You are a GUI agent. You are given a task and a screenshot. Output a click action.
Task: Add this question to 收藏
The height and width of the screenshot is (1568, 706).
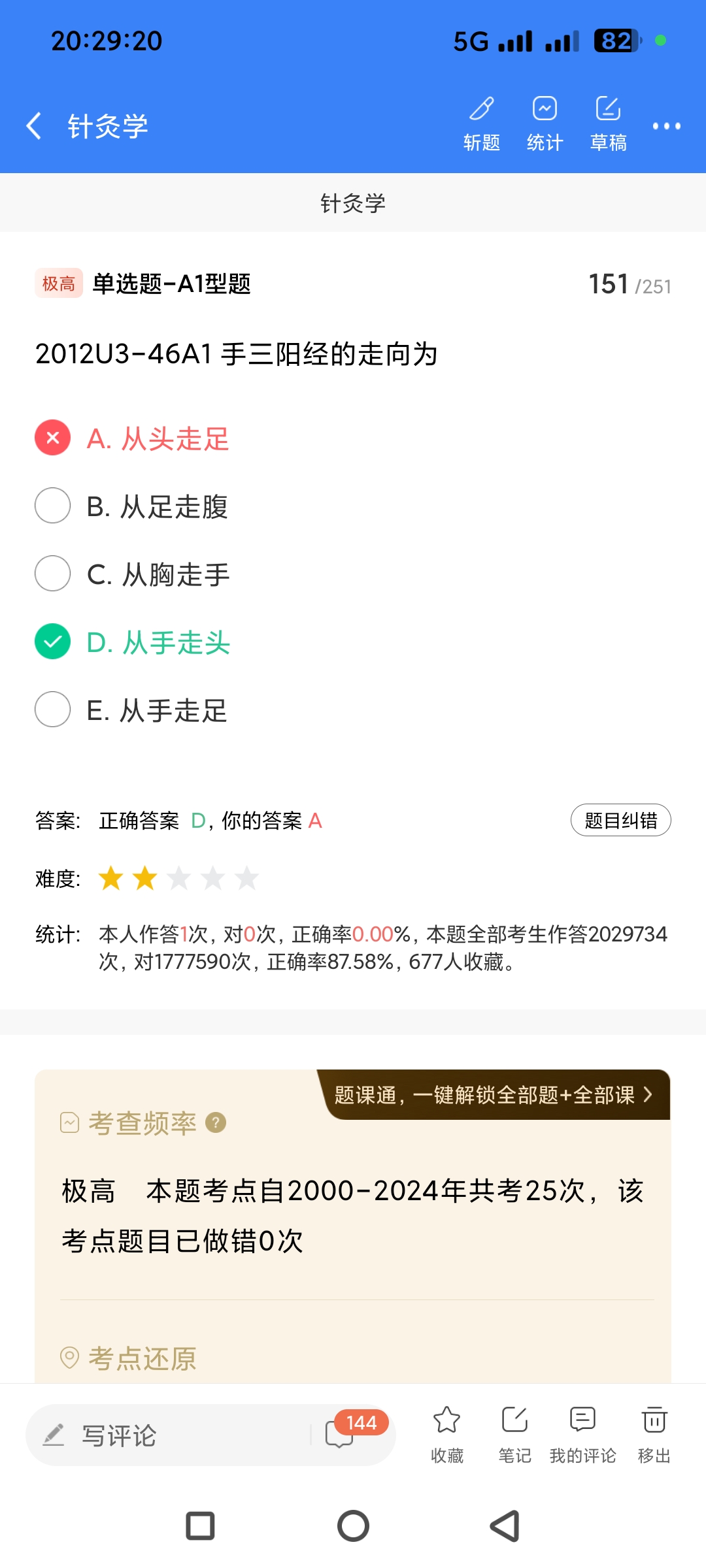(447, 1434)
